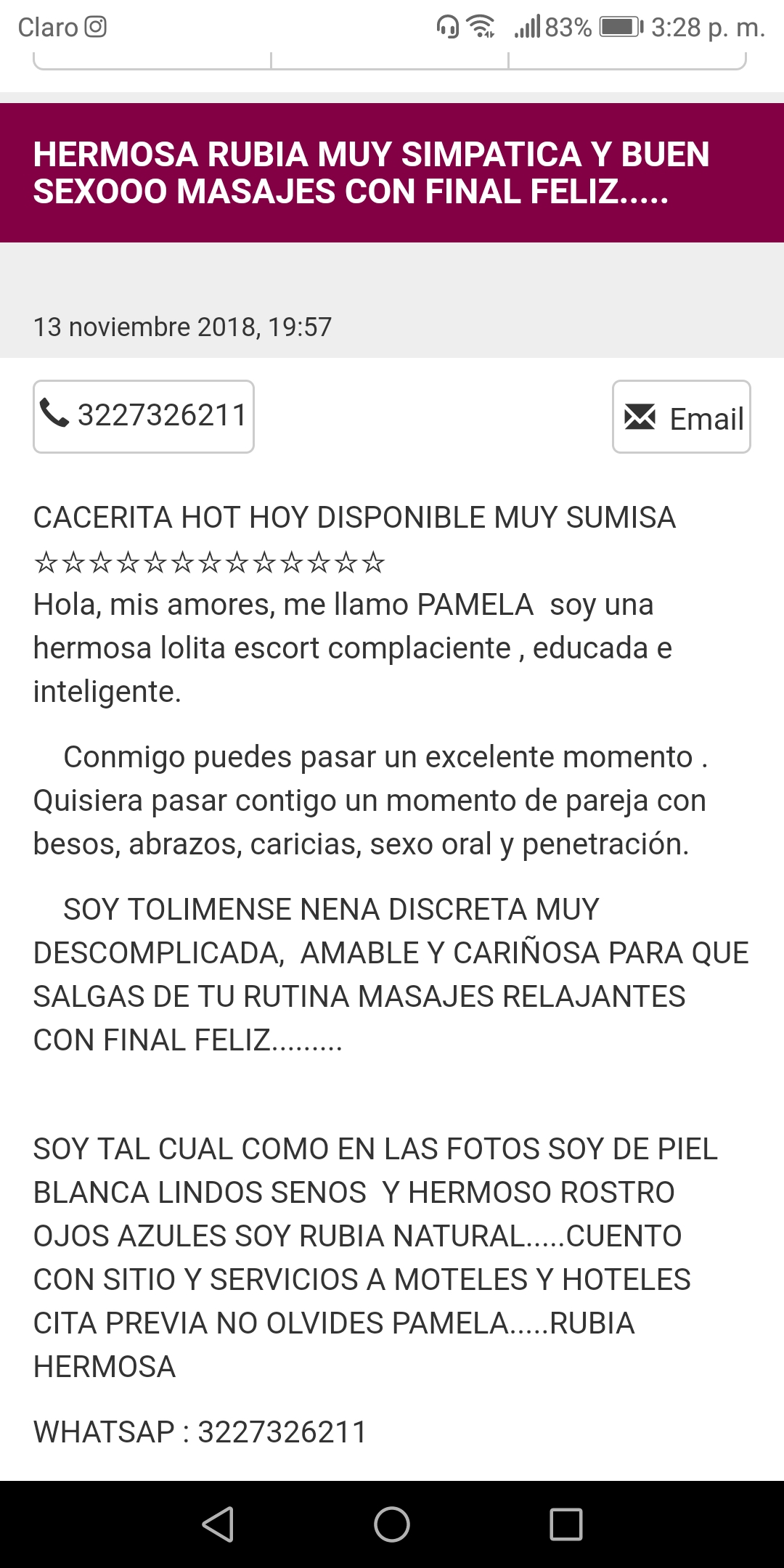Open the Email contact button
Screen dimensions: 784x1568
point(681,417)
